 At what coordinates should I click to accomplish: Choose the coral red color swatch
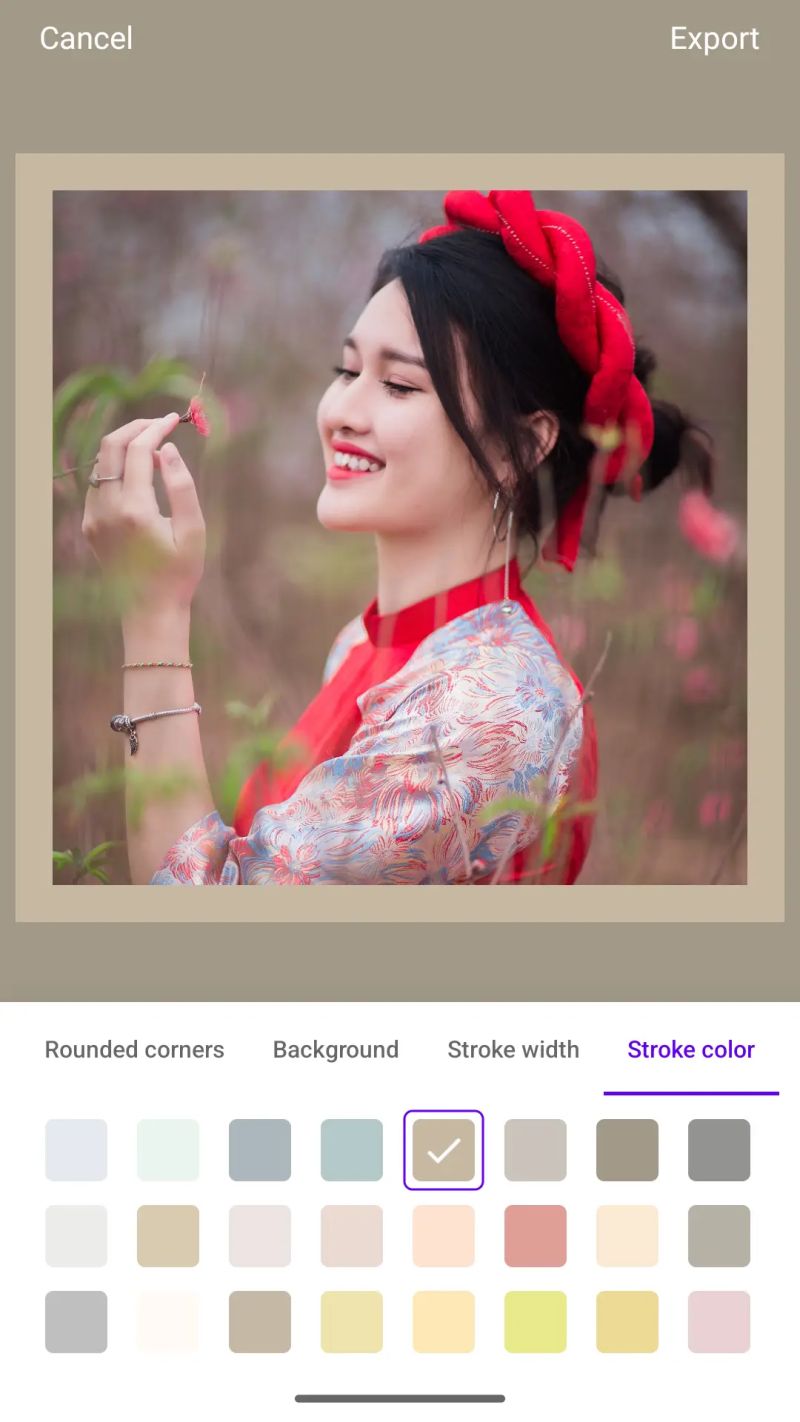click(535, 1235)
